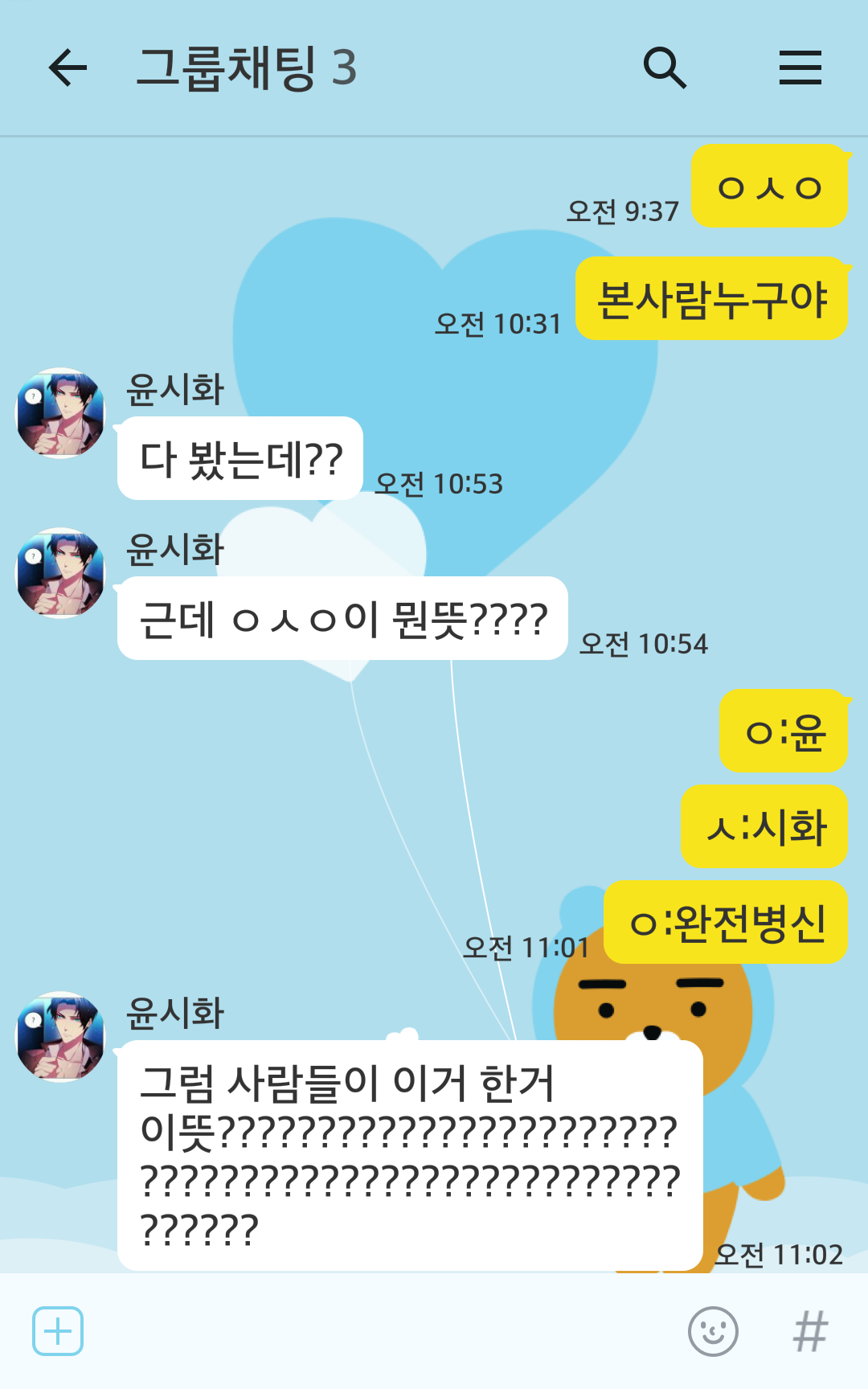Open the emoticon picker
868x1389 pixels.
pos(713,1331)
